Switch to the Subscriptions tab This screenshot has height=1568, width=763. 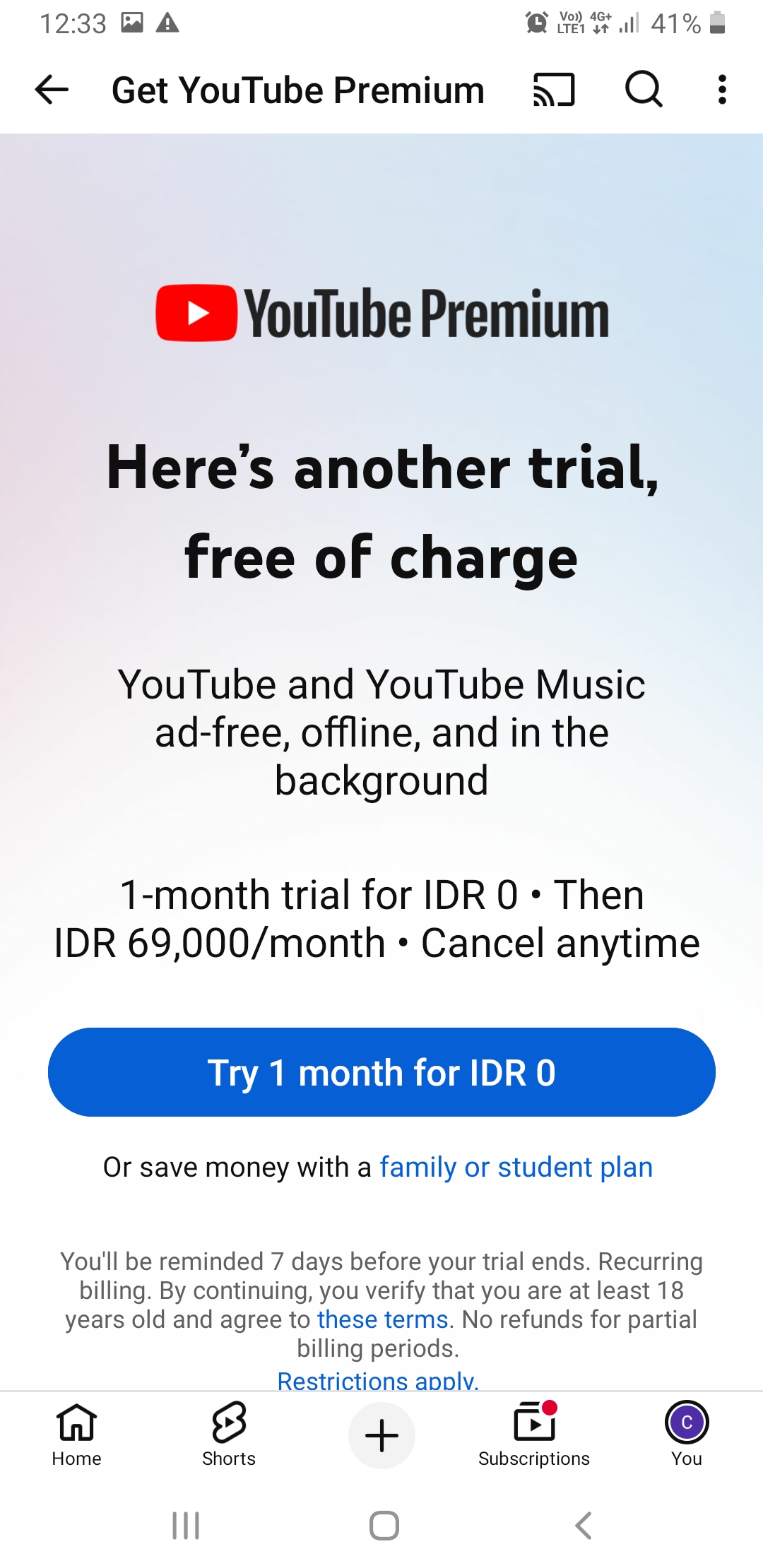[534, 1435]
